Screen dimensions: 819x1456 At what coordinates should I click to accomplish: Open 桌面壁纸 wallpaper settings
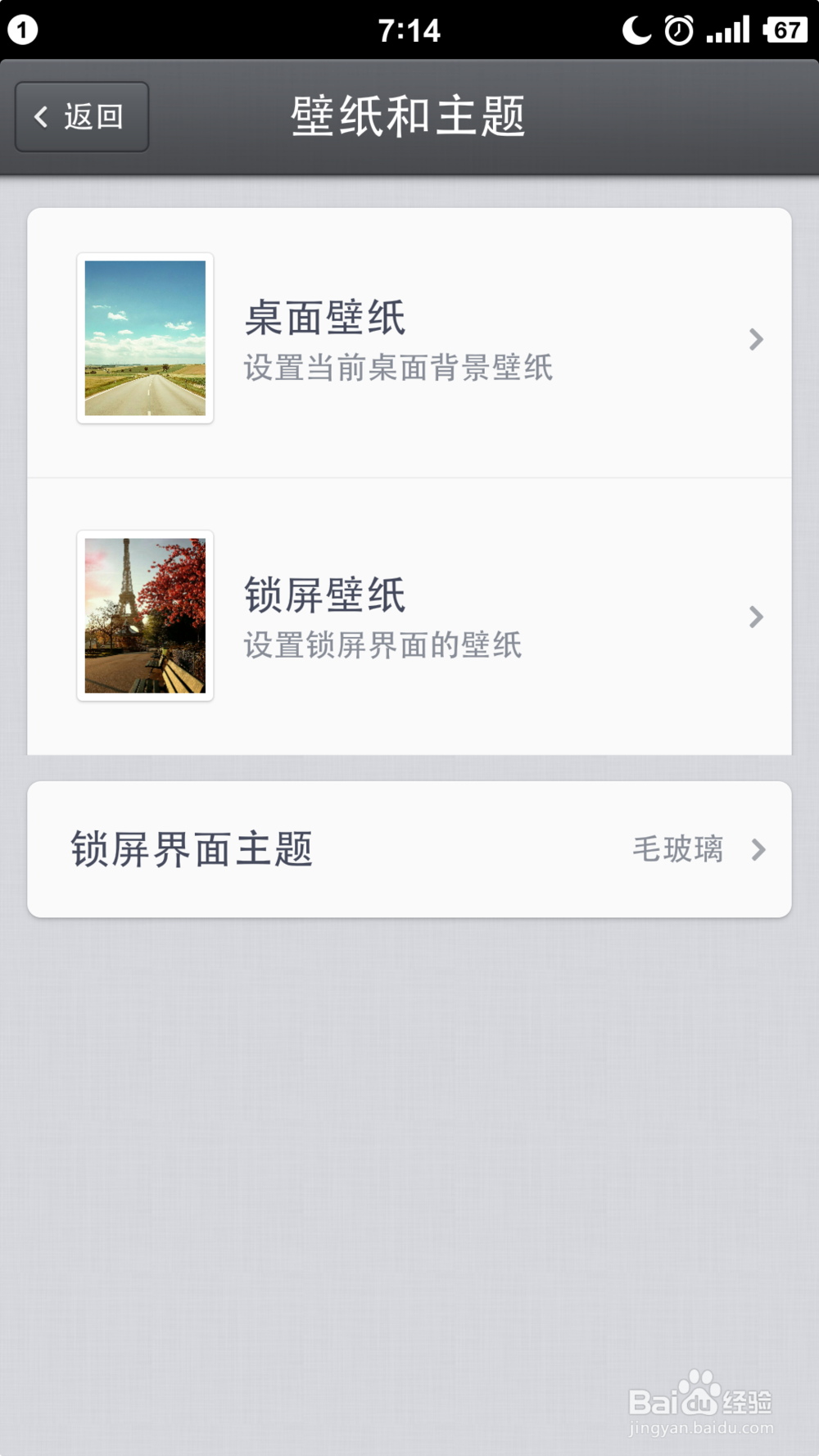[x=409, y=339]
